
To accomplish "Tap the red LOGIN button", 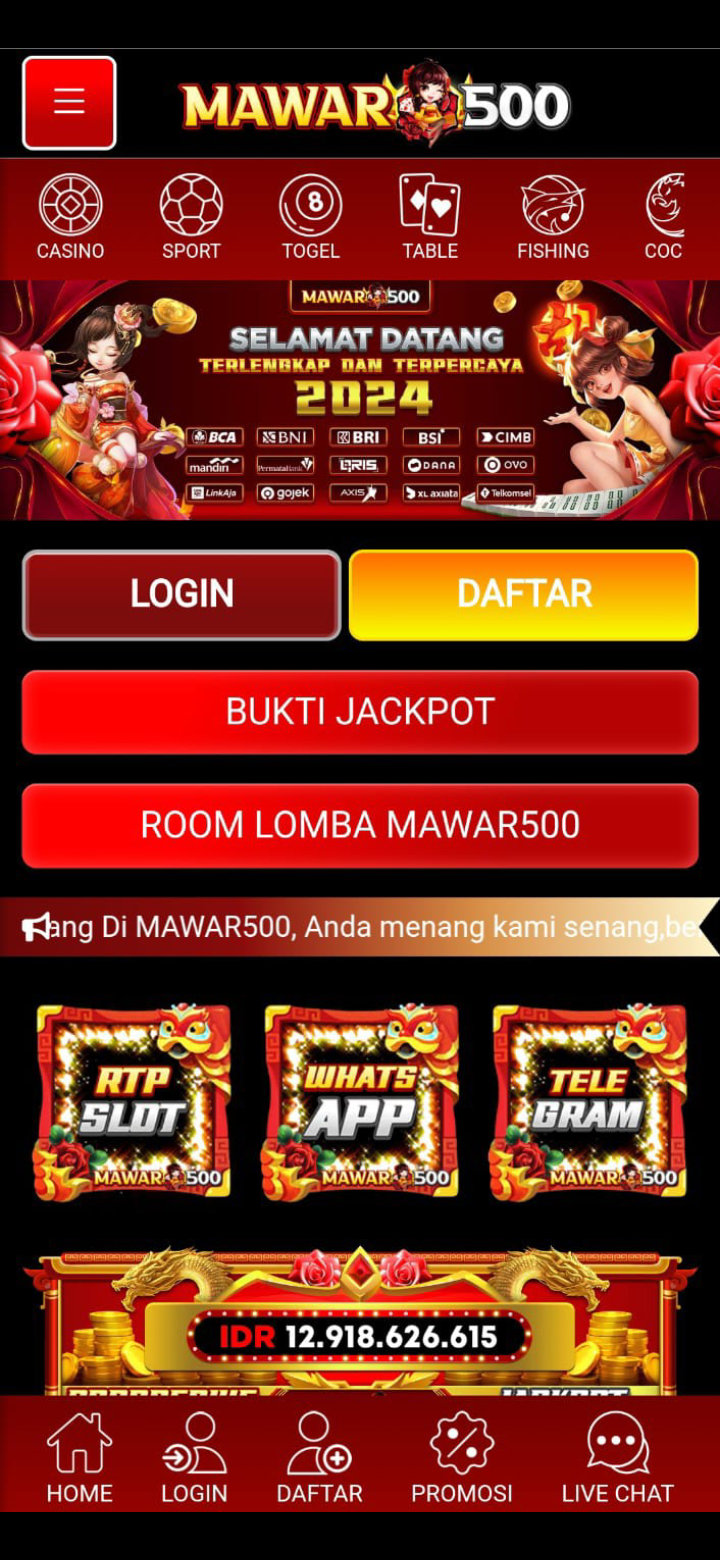I will point(182,594).
